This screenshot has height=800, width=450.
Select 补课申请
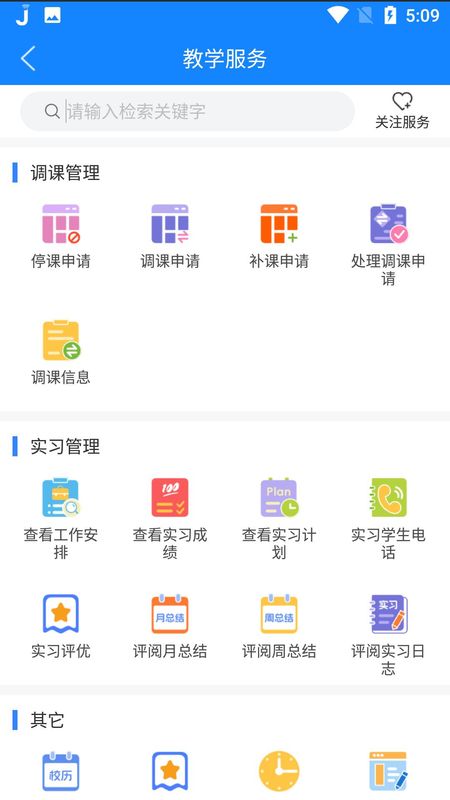coord(279,237)
